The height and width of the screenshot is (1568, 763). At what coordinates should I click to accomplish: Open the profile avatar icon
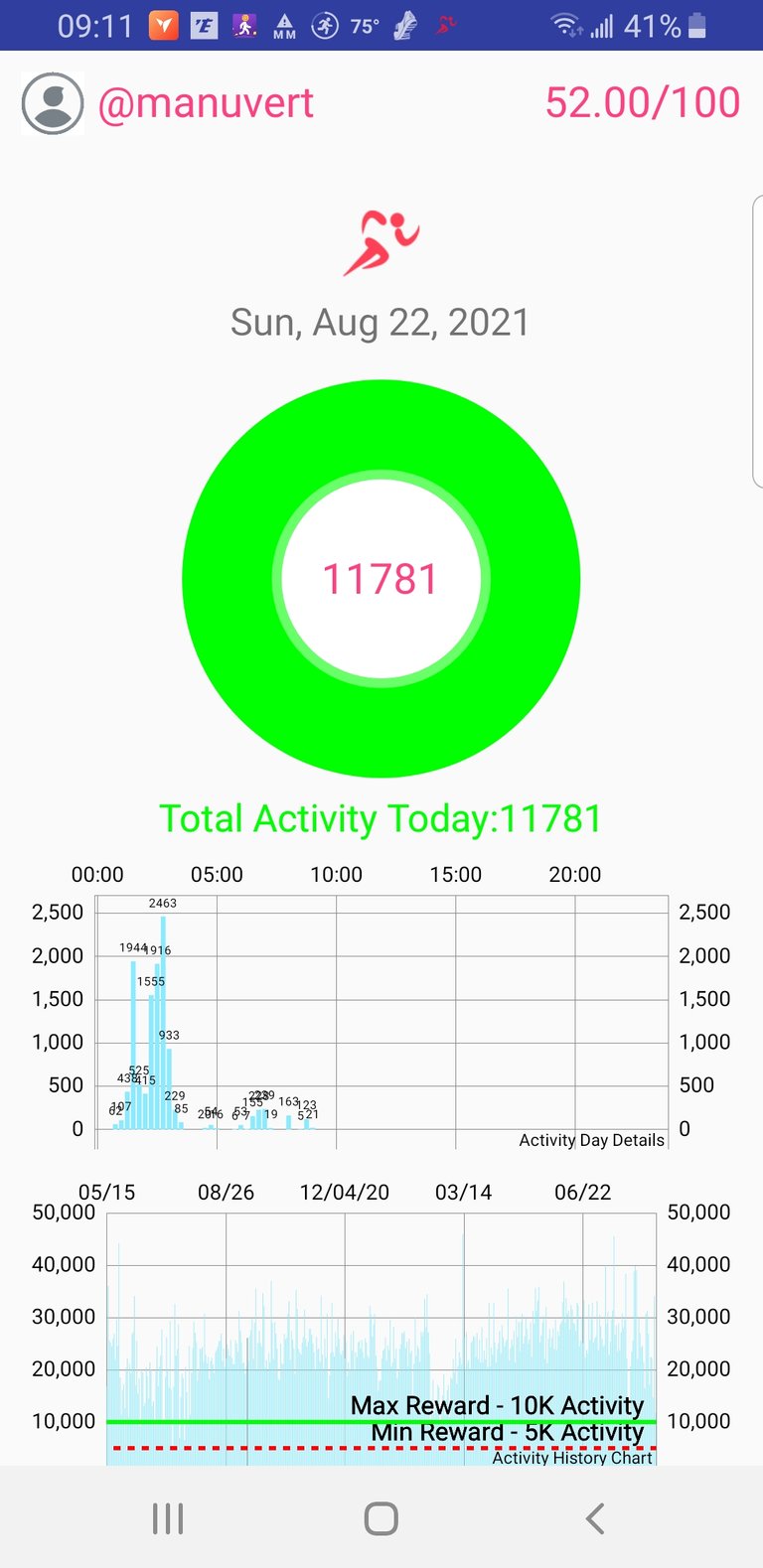(x=53, y=103)
